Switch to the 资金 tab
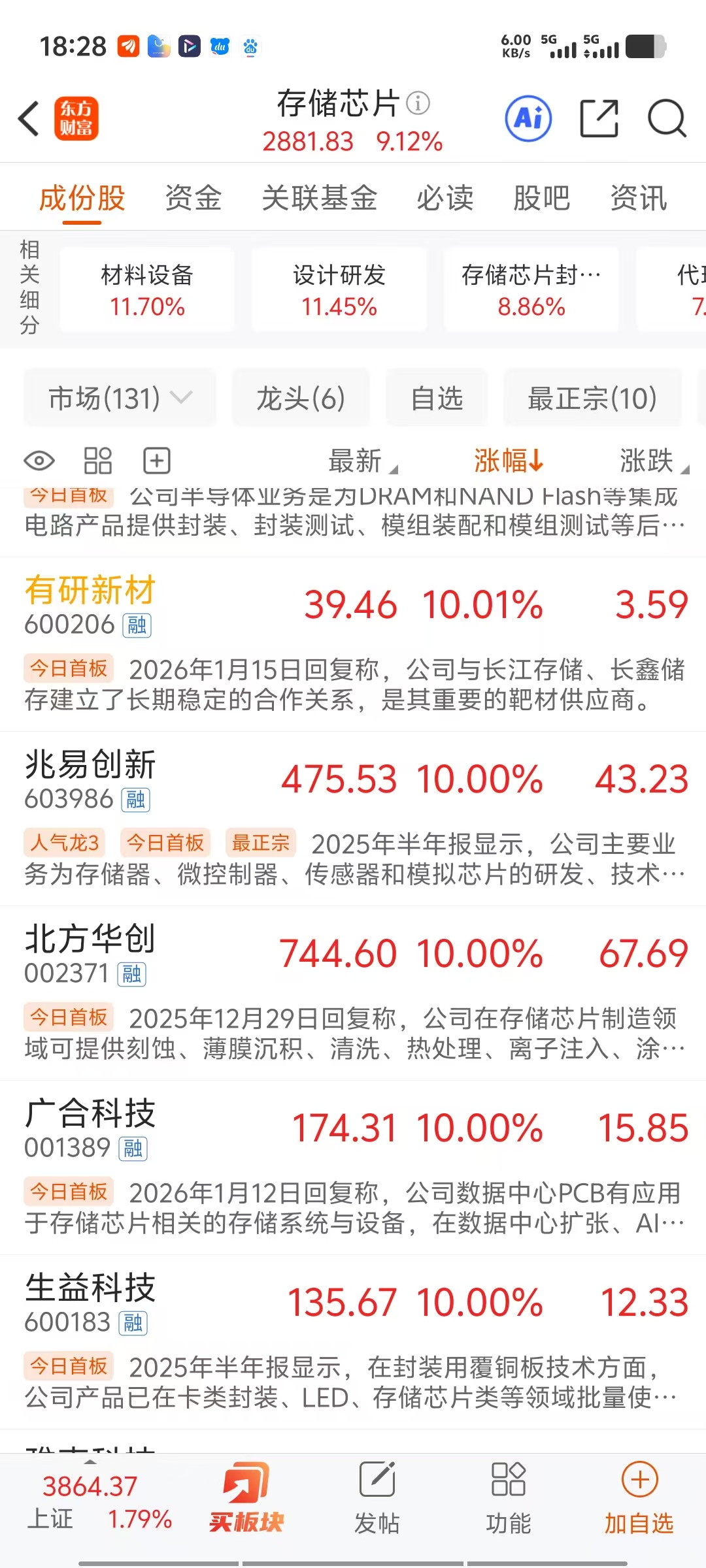 193,198
